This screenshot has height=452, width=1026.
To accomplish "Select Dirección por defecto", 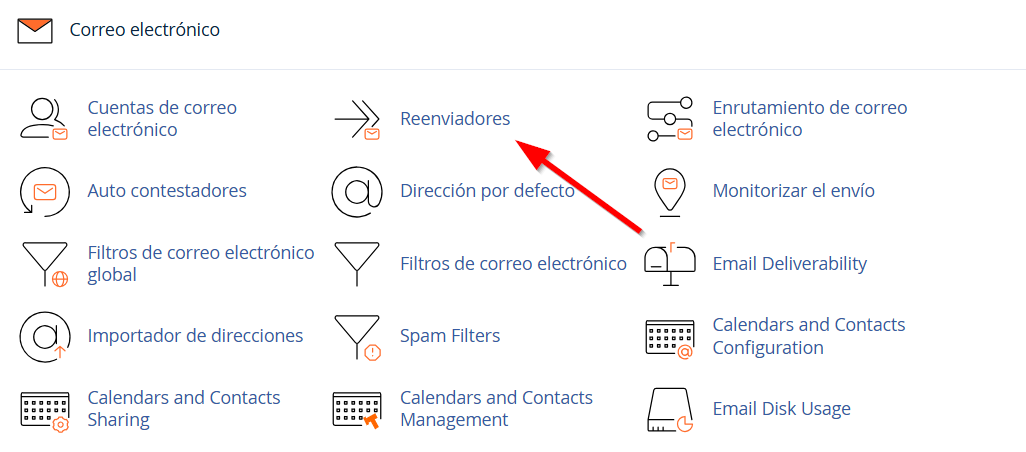I will [x=486, y=190].
